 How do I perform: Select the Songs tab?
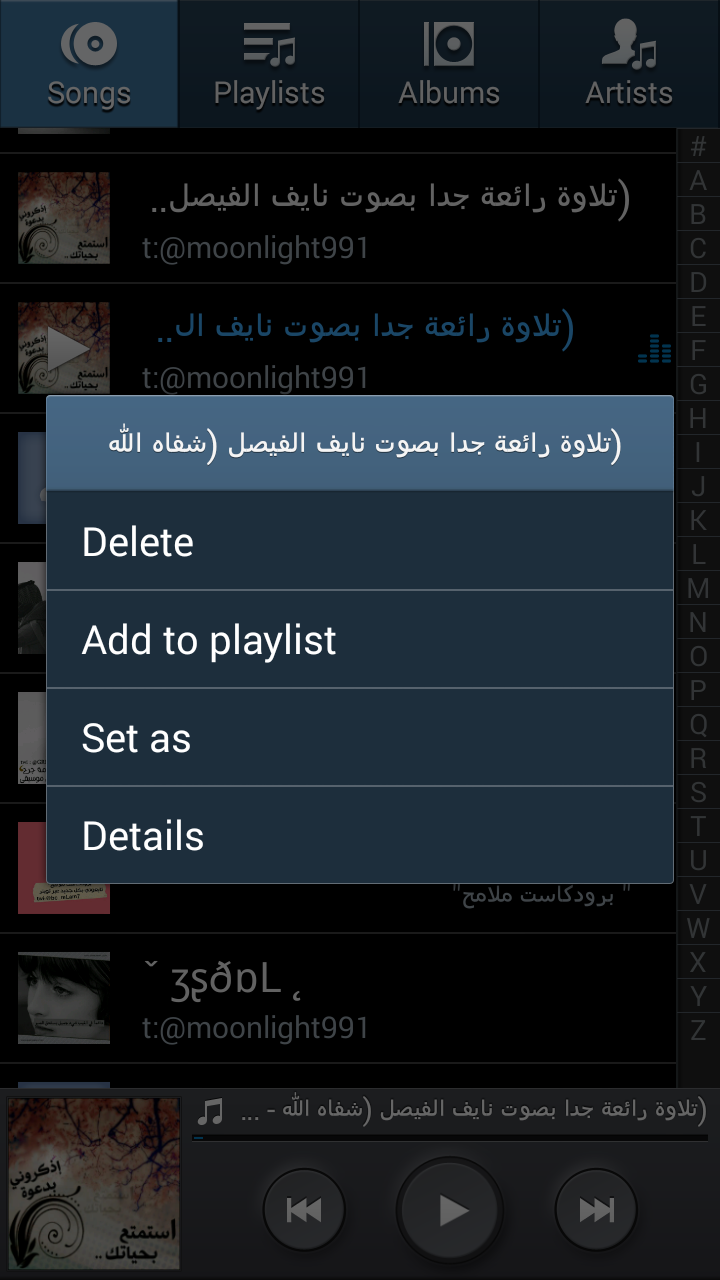(x=89, y=64)
